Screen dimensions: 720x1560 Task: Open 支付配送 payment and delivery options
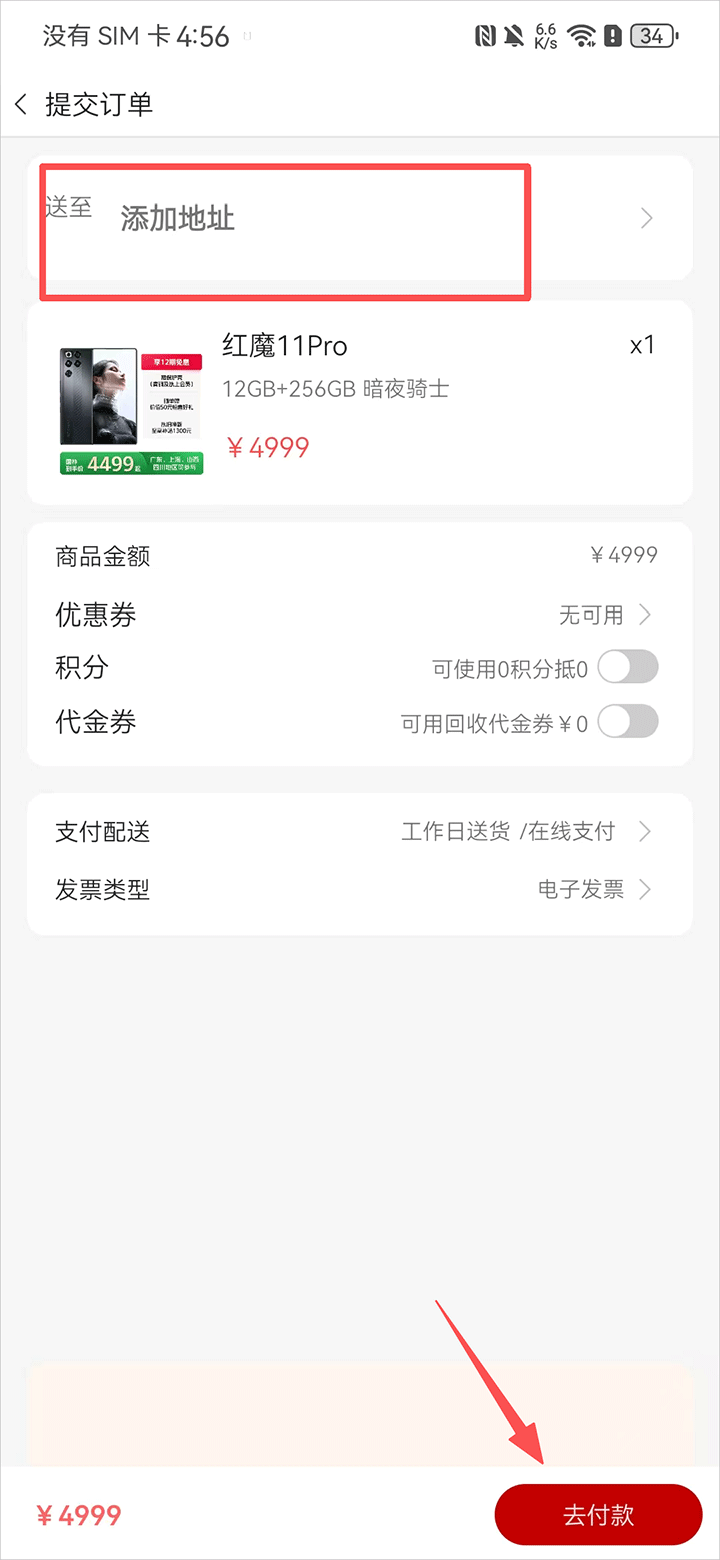pos(360,831)
